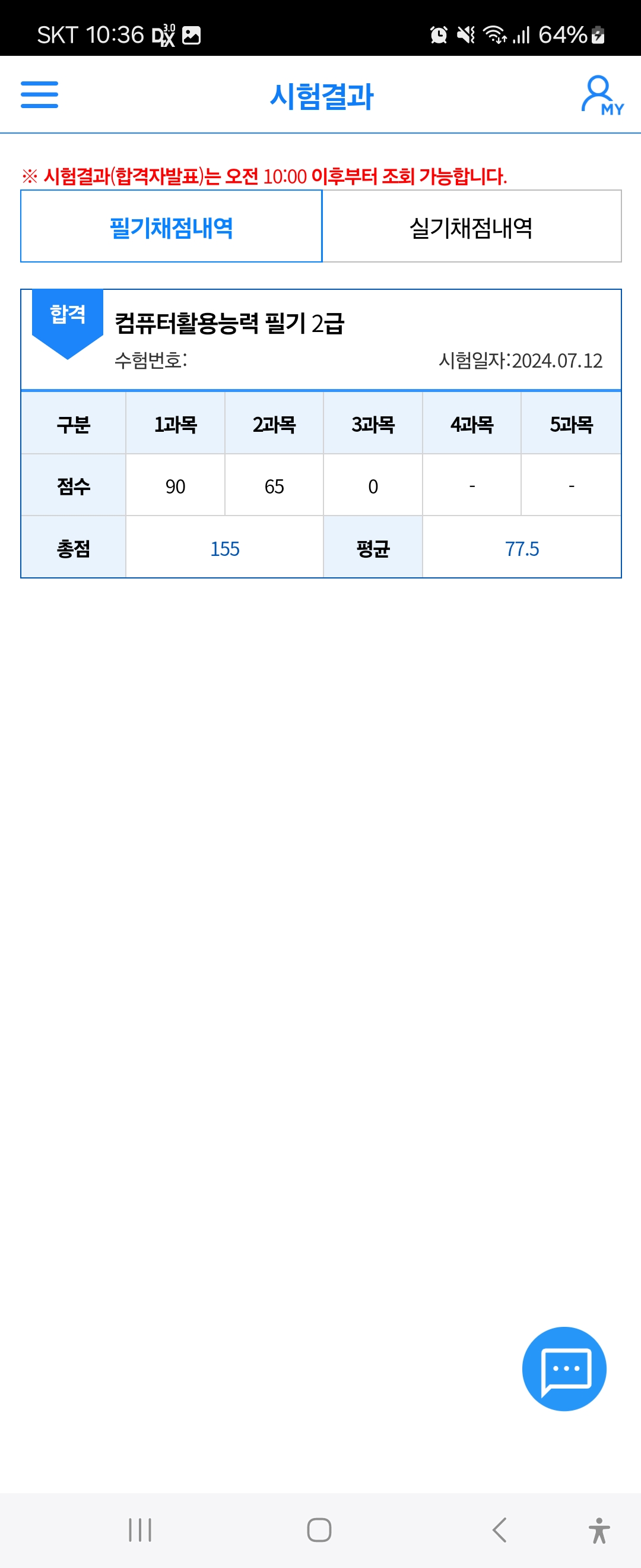Switch to the 실기채점내역 tab
The width and height of the screenshot is (641, 1568).
click(471, 227)
